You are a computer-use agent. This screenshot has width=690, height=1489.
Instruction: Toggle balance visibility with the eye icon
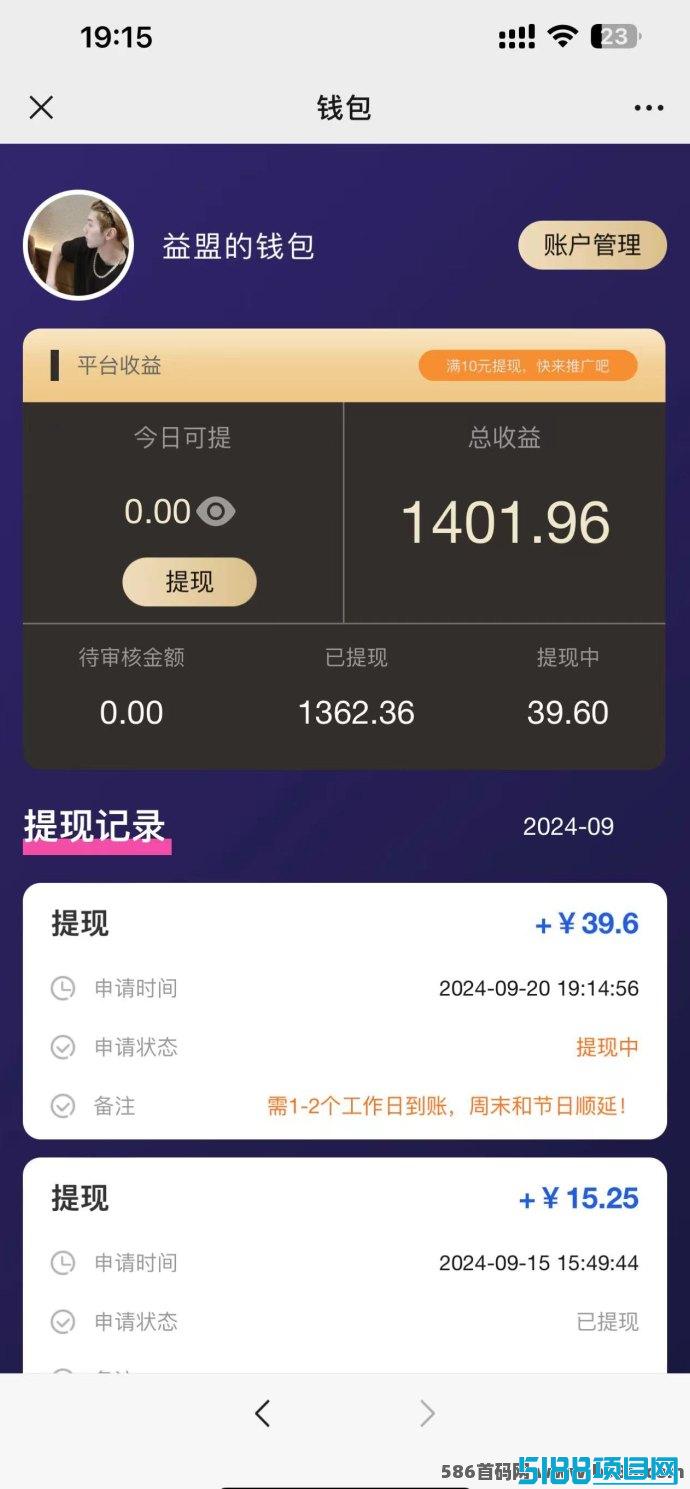(216, 512)
